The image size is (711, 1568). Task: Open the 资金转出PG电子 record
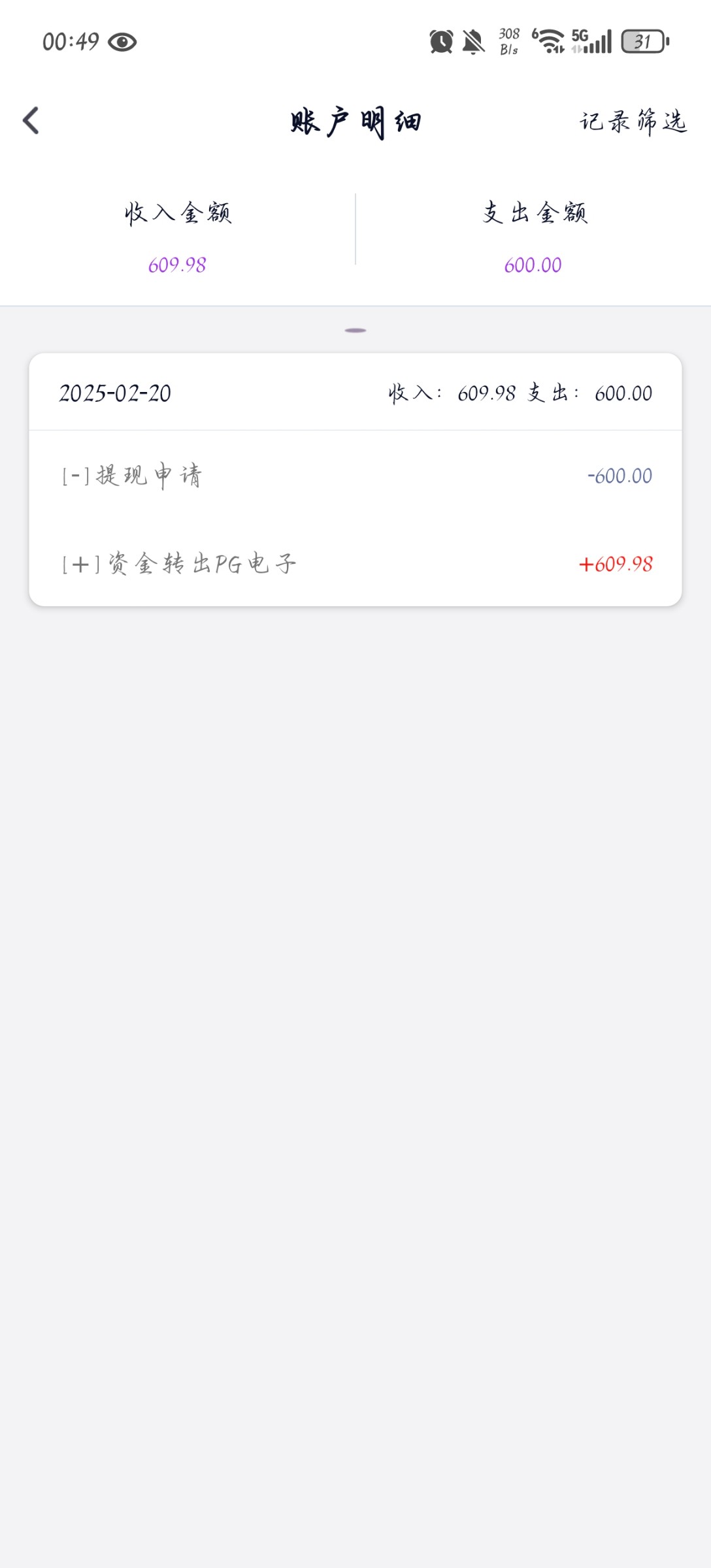355,563
